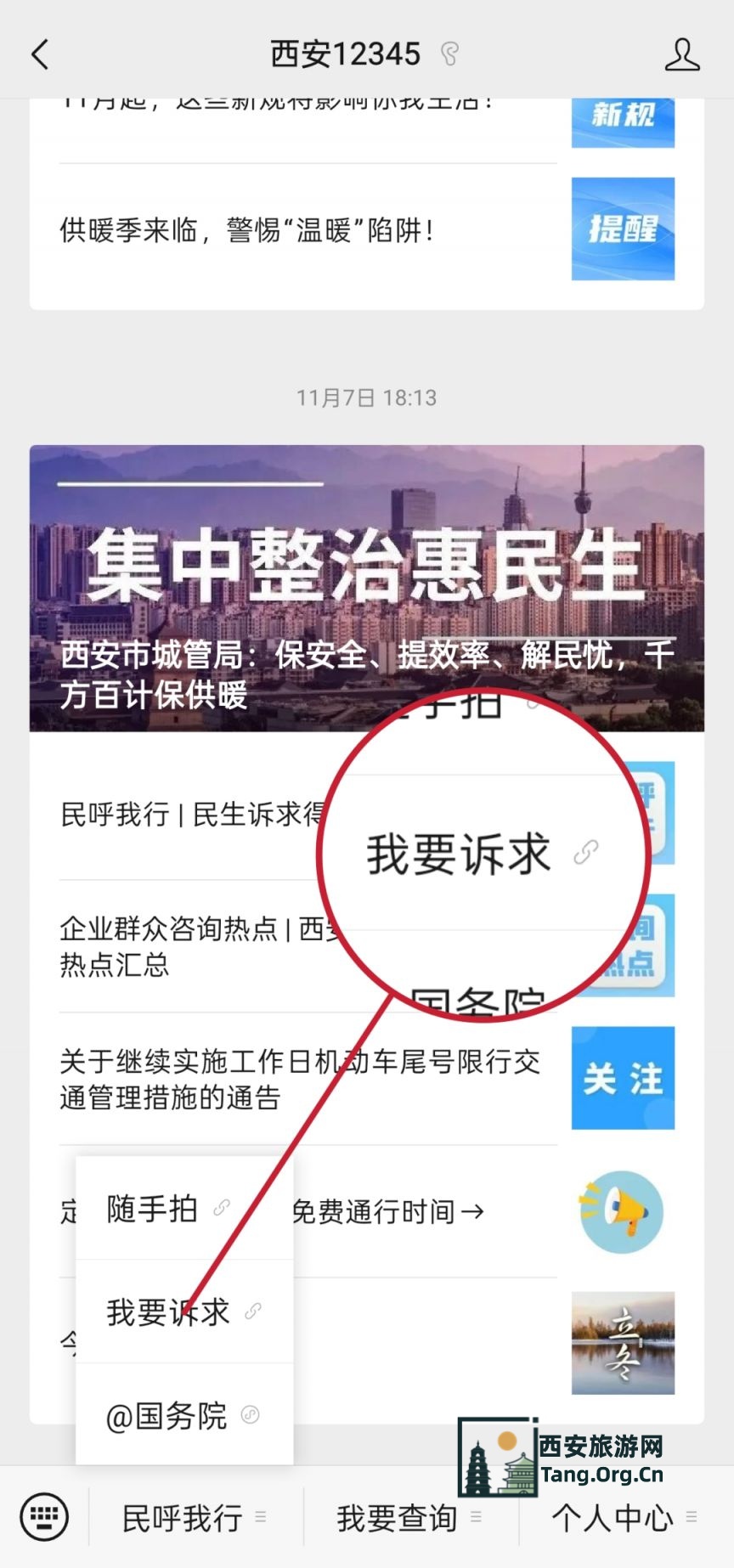Image resolution: width=734 pixels, height=1568 pixels.
Task: Expand the 民呼我行 bottom menu
Action: 183,1517
